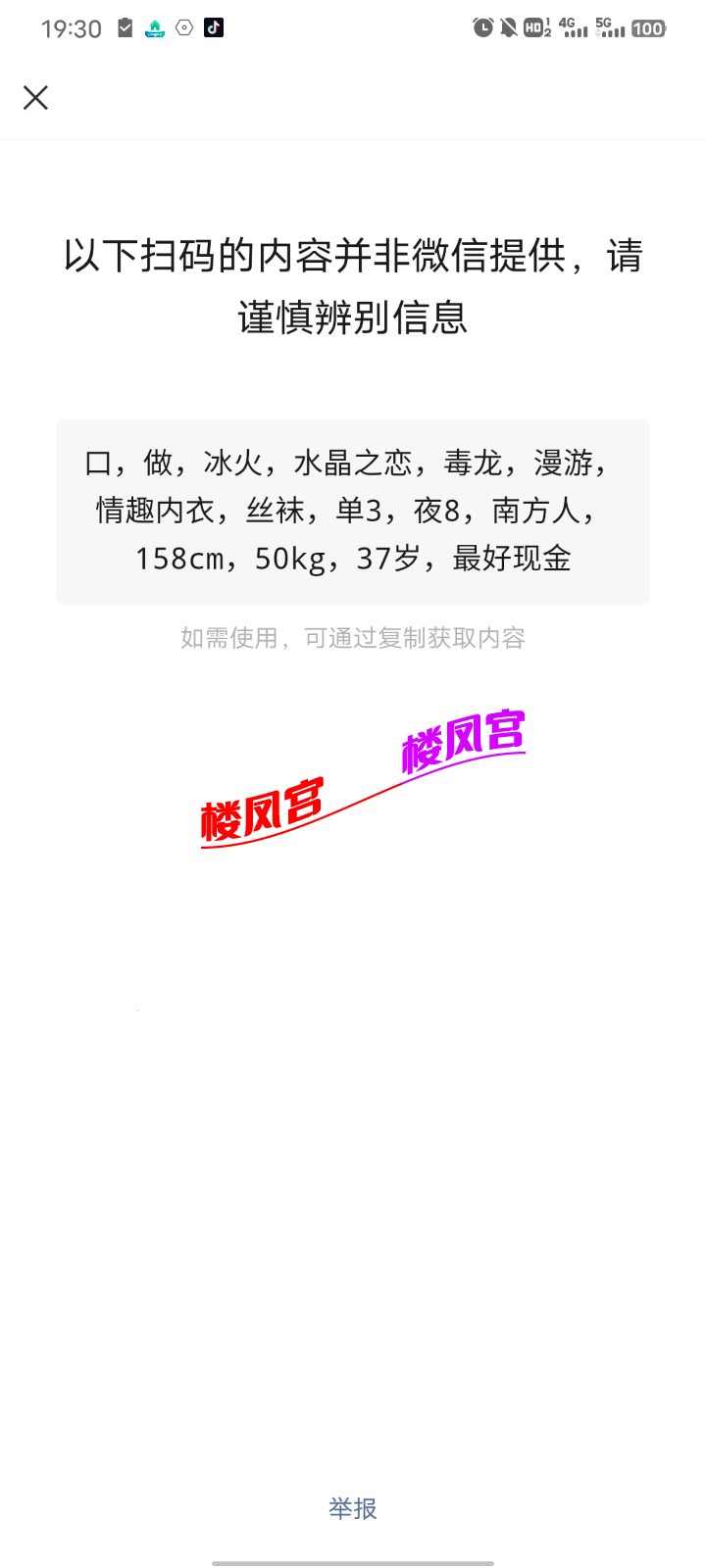Viewport: 706px width, 1568px height.
Task: Open the Douyin icon in the status bar
Action: [x=215, y=27]
